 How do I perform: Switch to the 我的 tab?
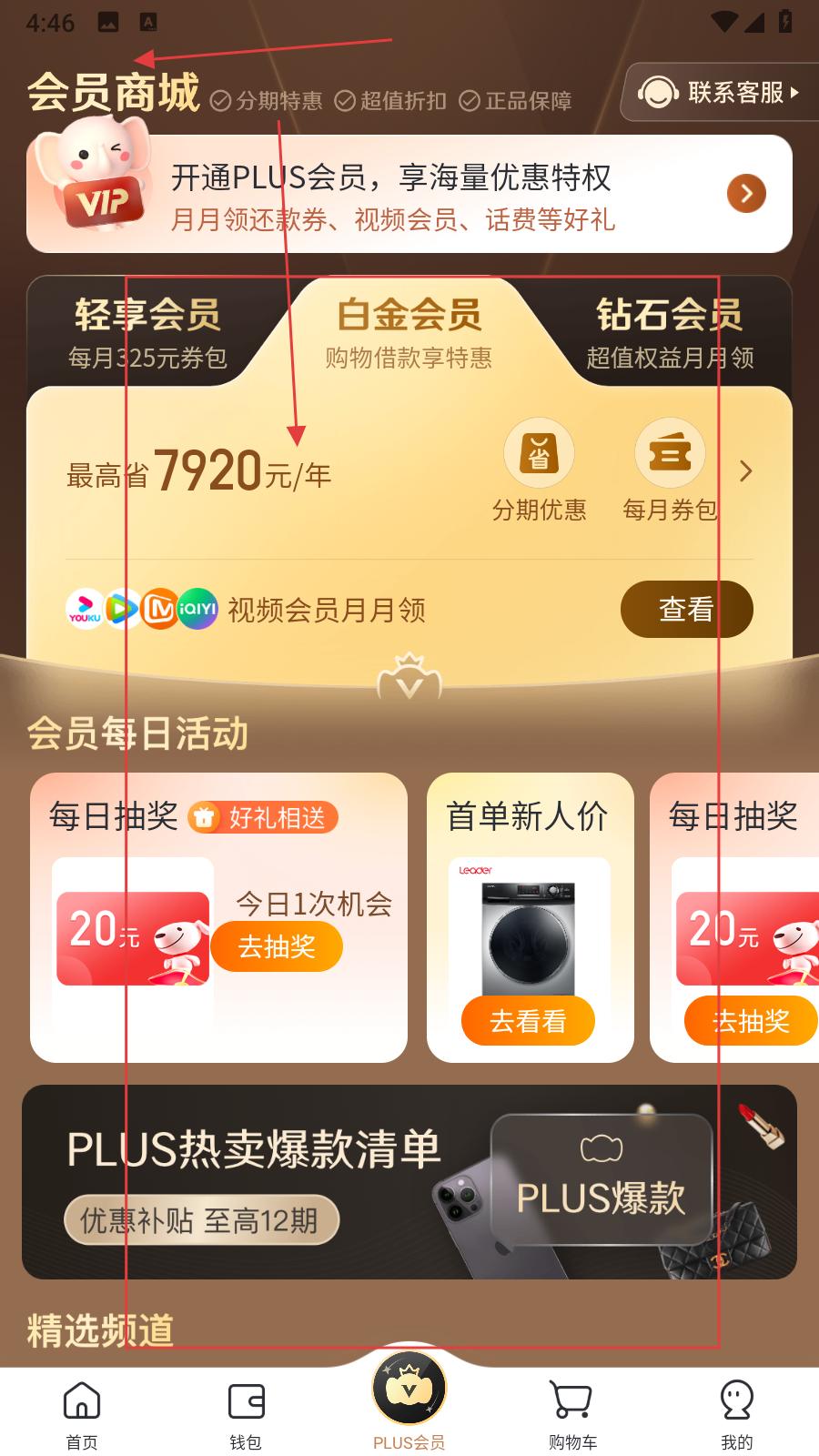pos(736,1415)
